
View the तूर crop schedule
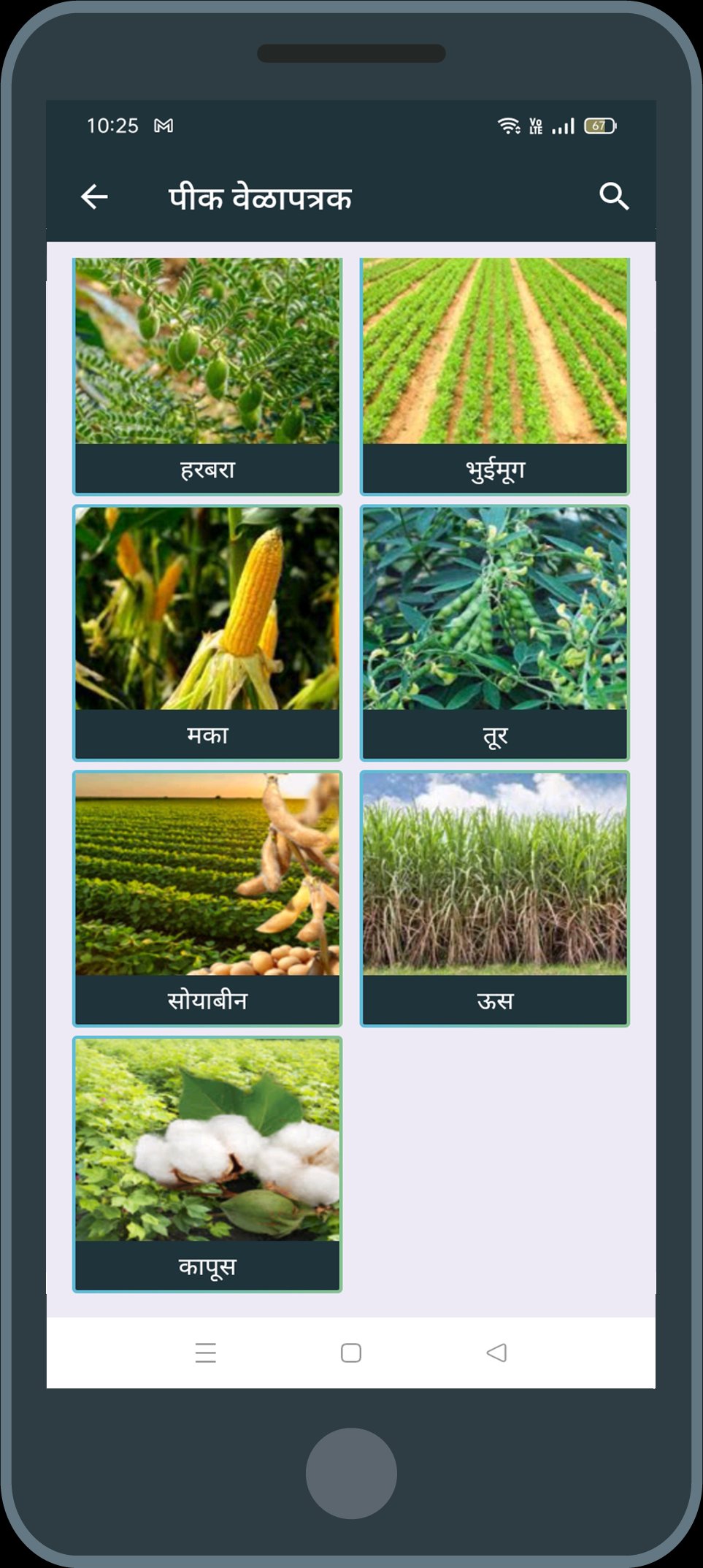[495, 633]
